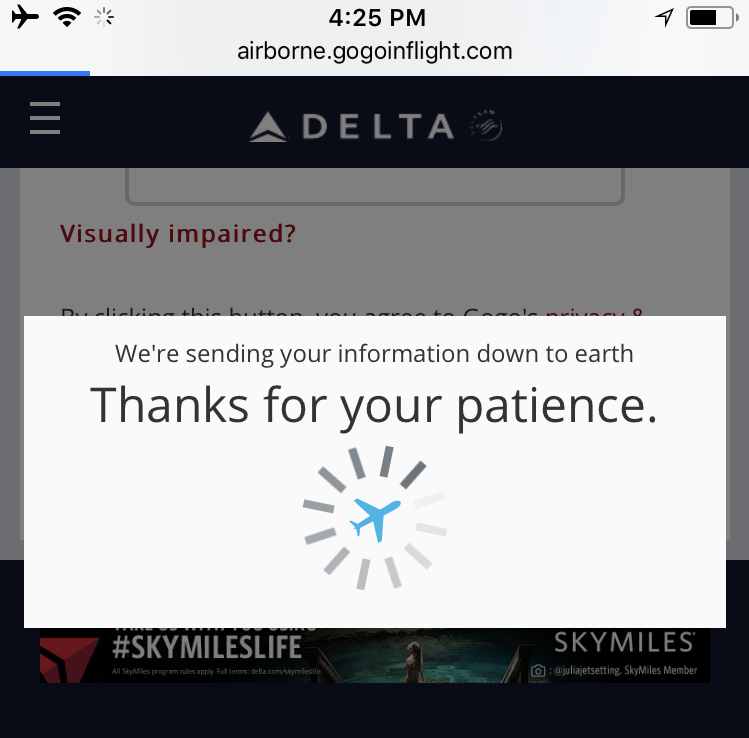Image resolution: width=749 pixels, height=738 pixels.
Task: Open the SkyMilesLife banner
Action: (374, 656)
